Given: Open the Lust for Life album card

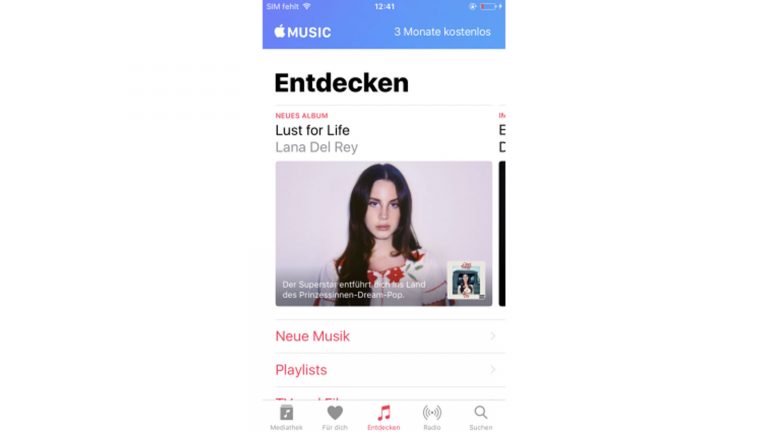Looking at the screenshot, I should (x=384, y=233).
